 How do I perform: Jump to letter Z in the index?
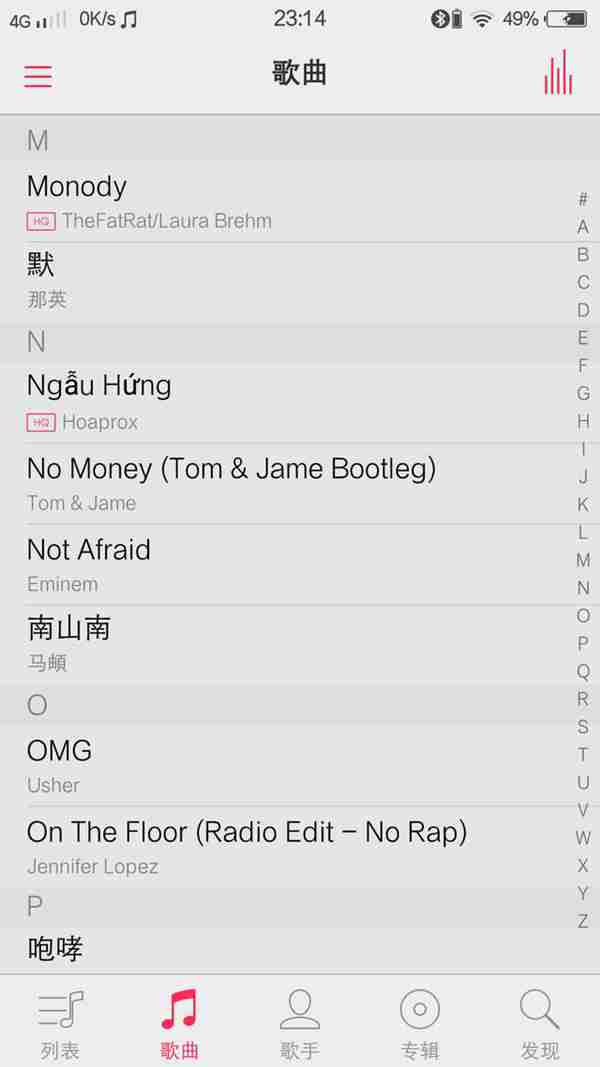point(583,921)
